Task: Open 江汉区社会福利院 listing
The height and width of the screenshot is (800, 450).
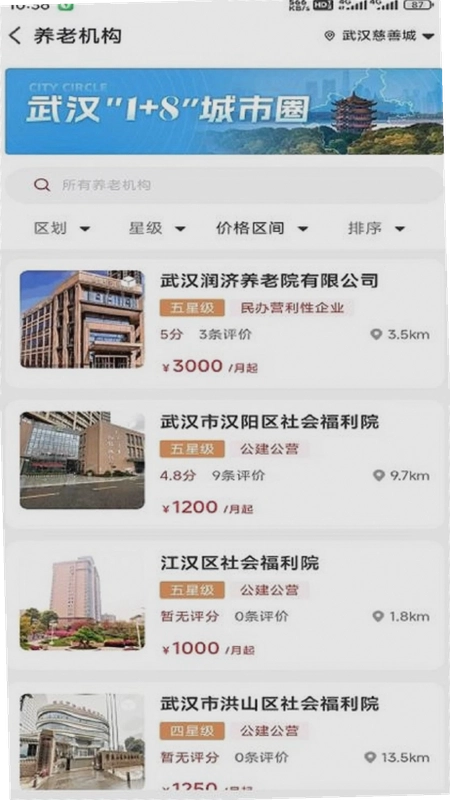Action: tap(225, 605)
